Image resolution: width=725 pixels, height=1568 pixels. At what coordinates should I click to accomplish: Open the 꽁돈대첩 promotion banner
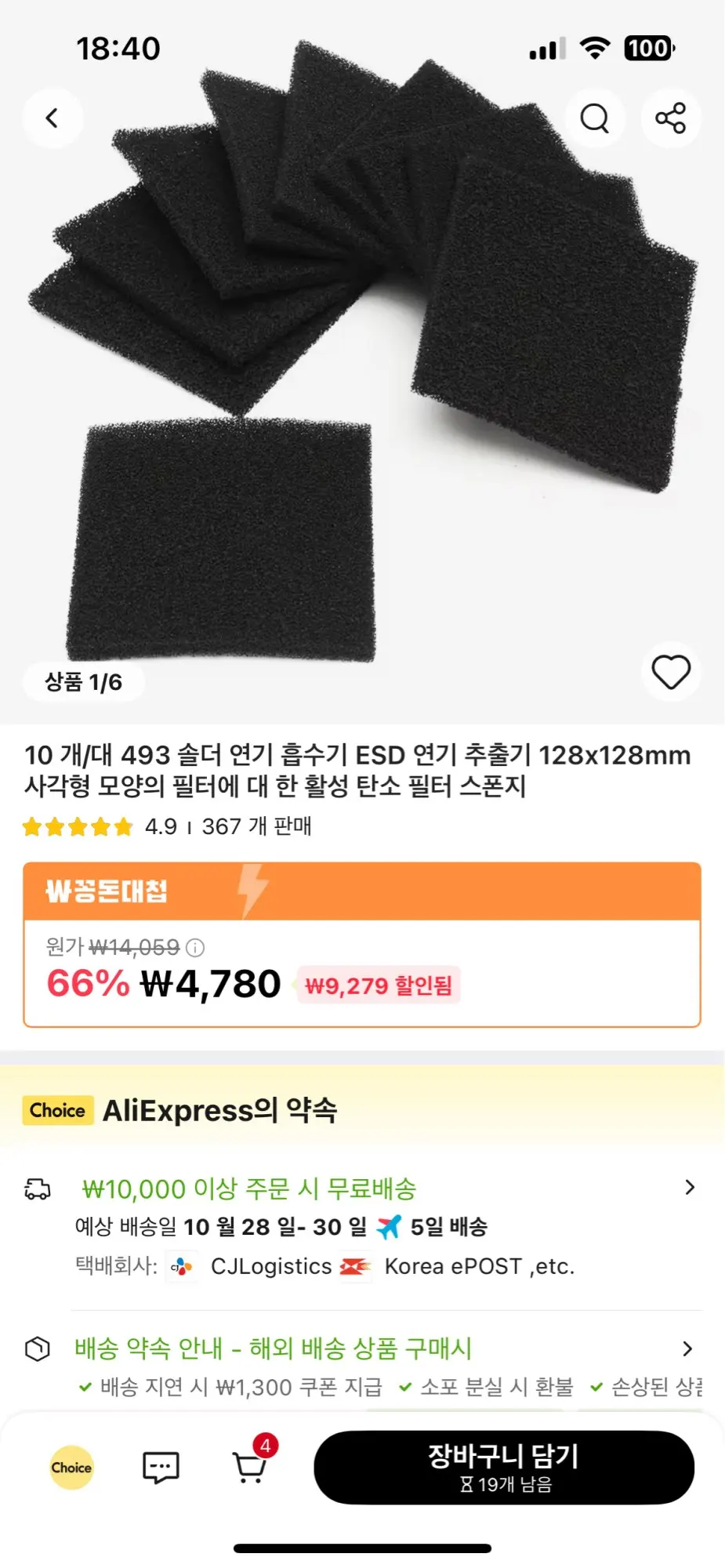(361, 891)
